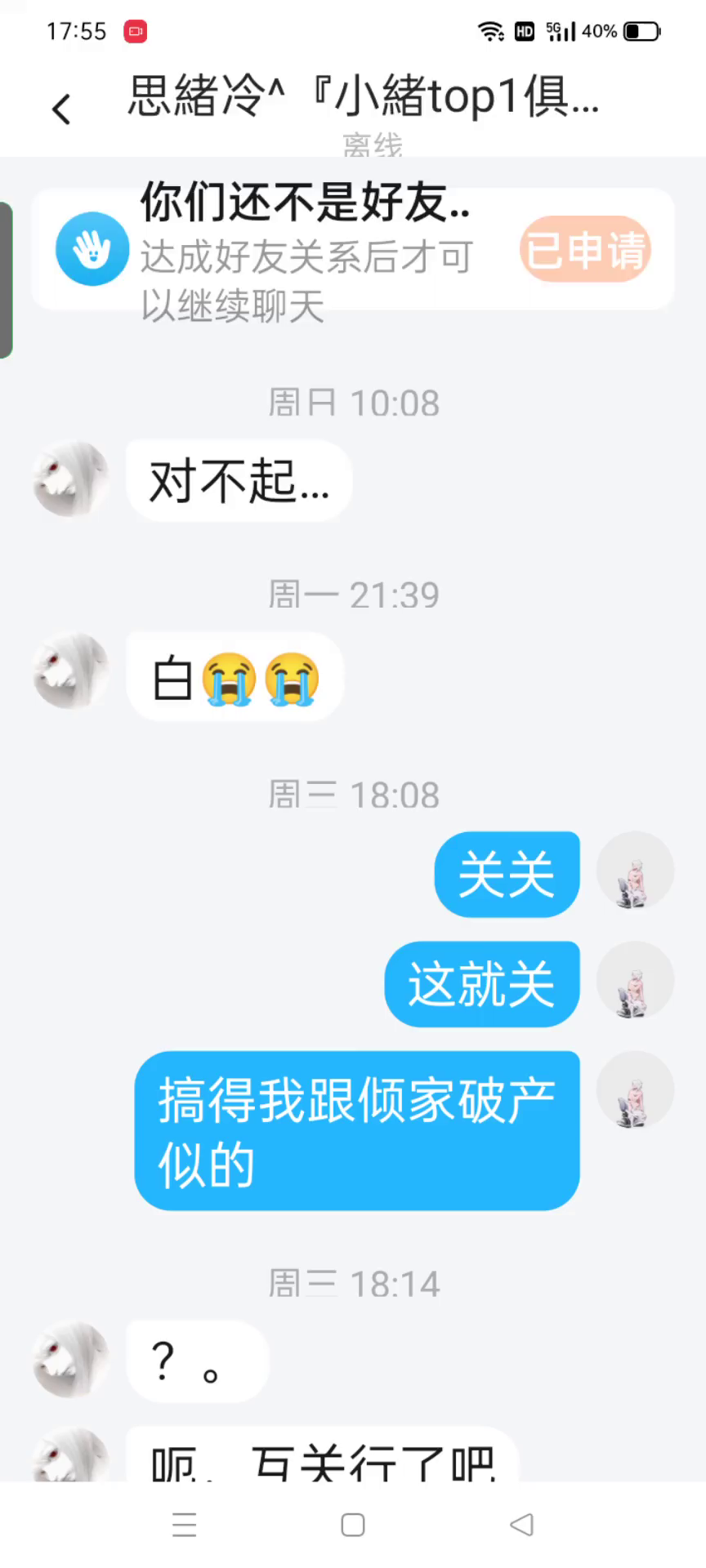
Task: Open my avatar next to 关关
Action: 635,871
